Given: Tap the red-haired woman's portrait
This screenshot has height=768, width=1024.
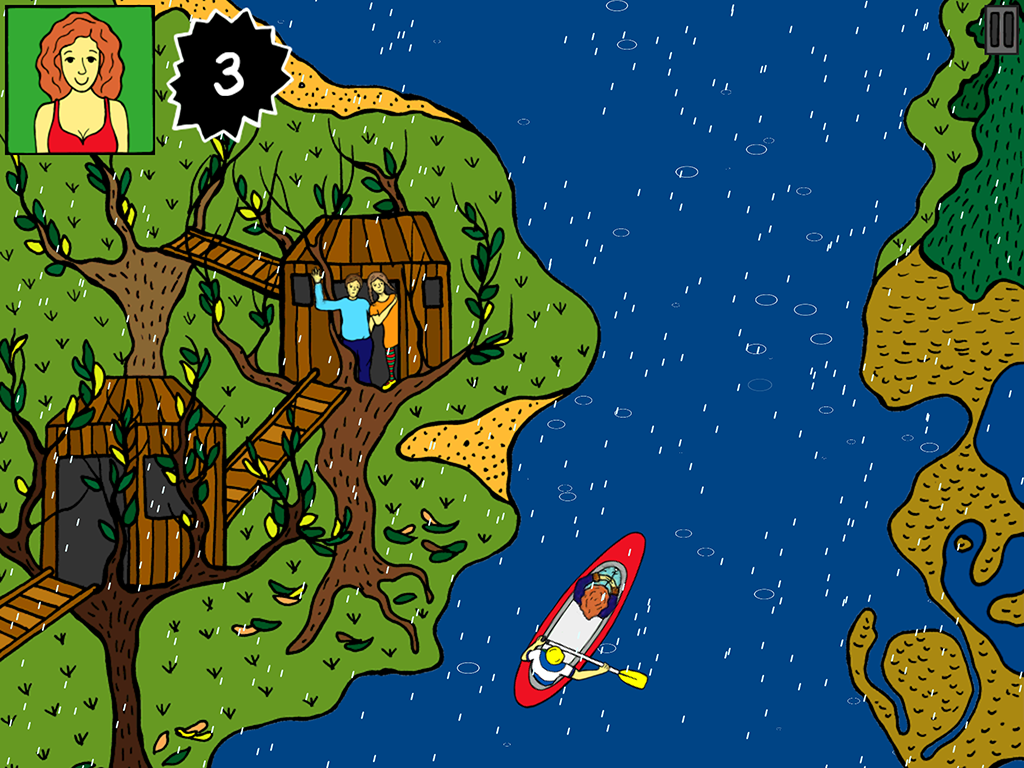Looking at the screenshot, I should coord(80,80).
